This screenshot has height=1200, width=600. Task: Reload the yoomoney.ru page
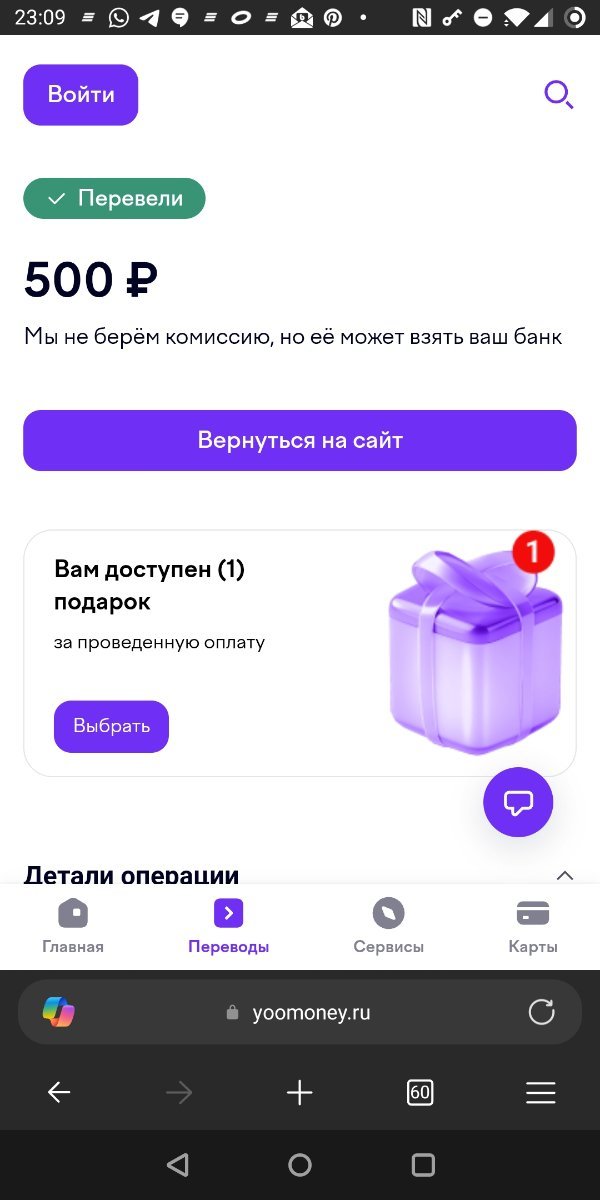click(541, 1012)
